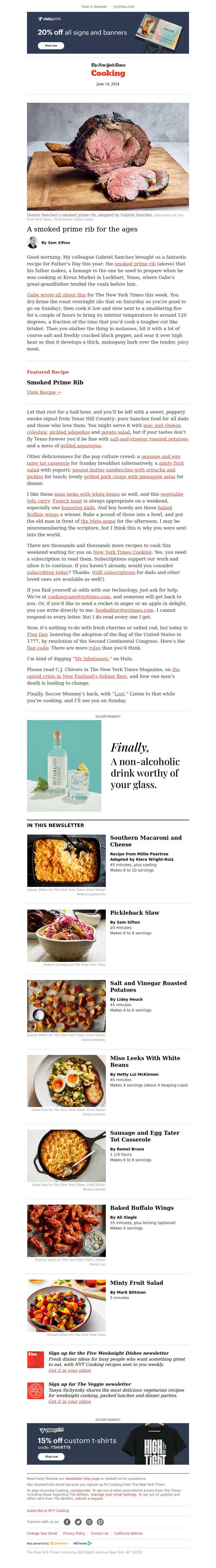Tap Shop now in the signs and banners ad

[x=51, y=46]
